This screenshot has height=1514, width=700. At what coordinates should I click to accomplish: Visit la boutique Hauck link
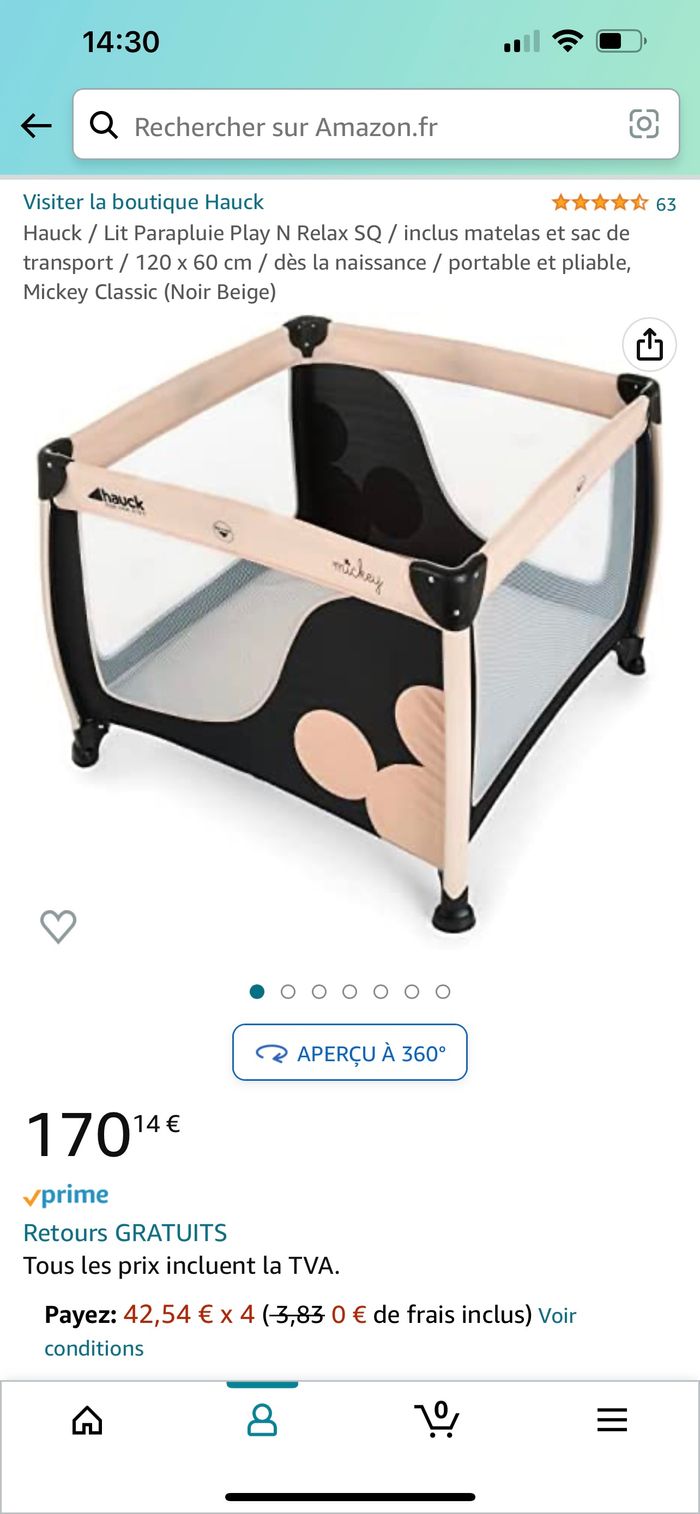pyautogui.click(x=143, y=202)
